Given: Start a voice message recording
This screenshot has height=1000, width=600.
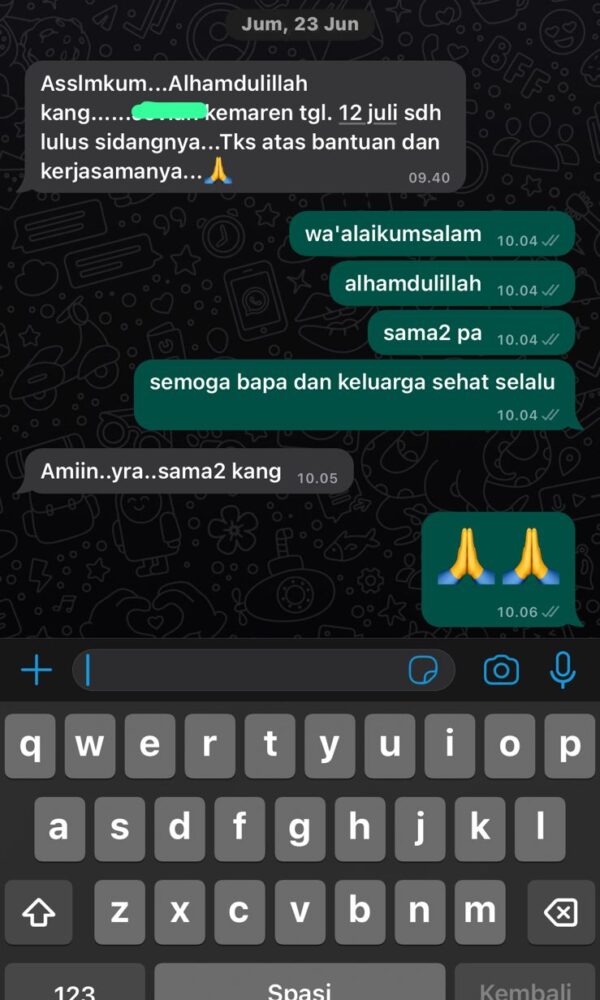Looking at the screenshot, I should click(563, 670).
